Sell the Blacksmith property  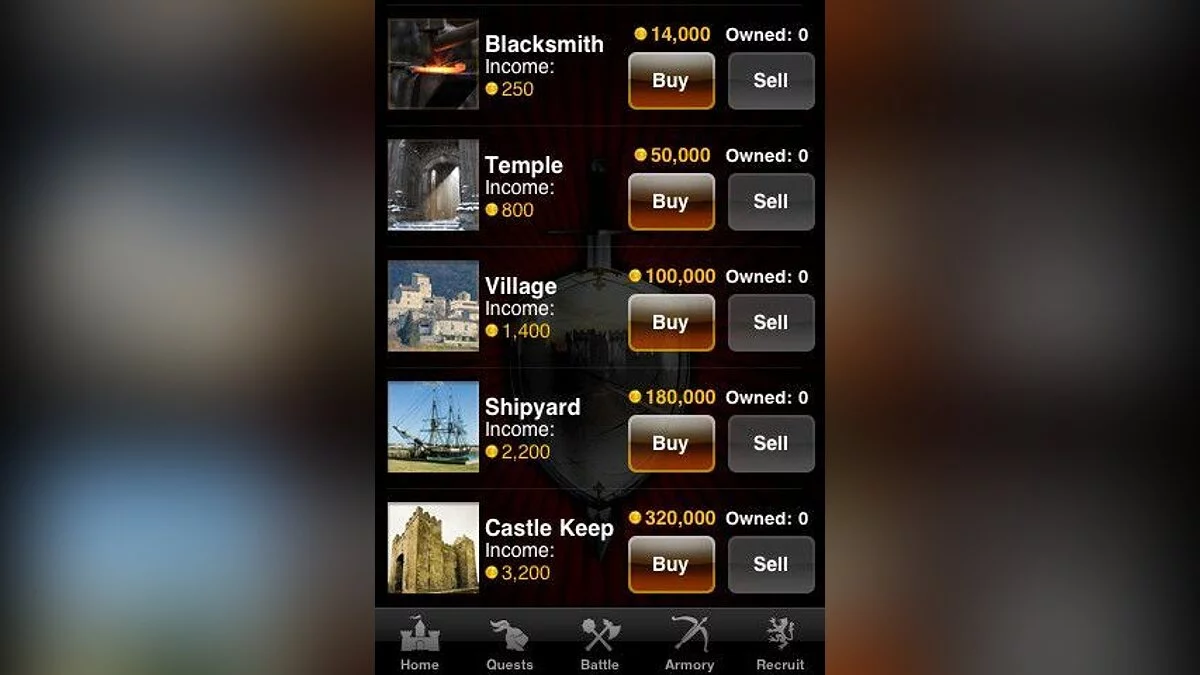pyautogui.click(x=771, y=81)
